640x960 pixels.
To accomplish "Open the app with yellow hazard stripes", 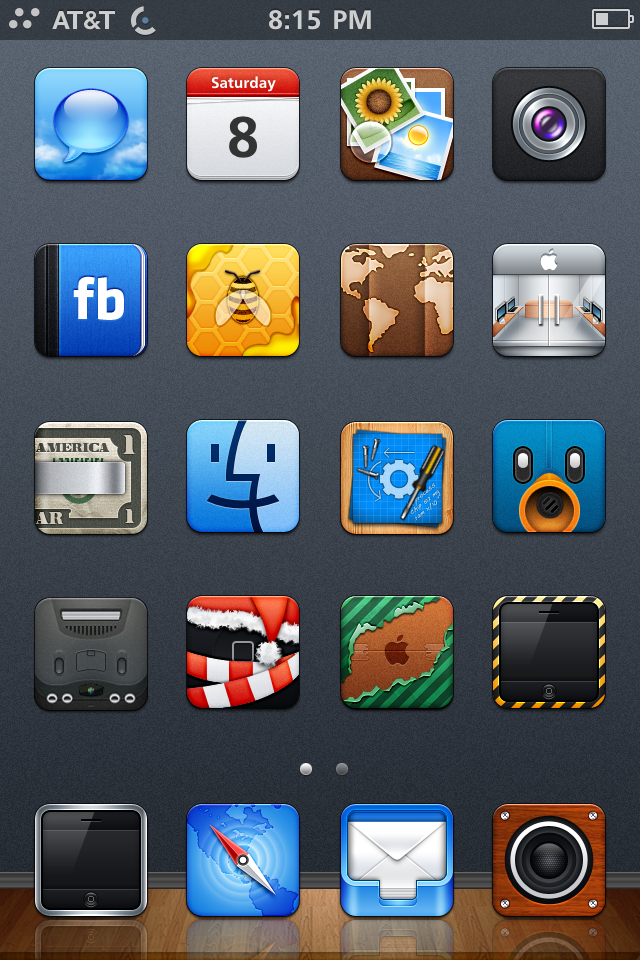I will click(x=549, y=653).
